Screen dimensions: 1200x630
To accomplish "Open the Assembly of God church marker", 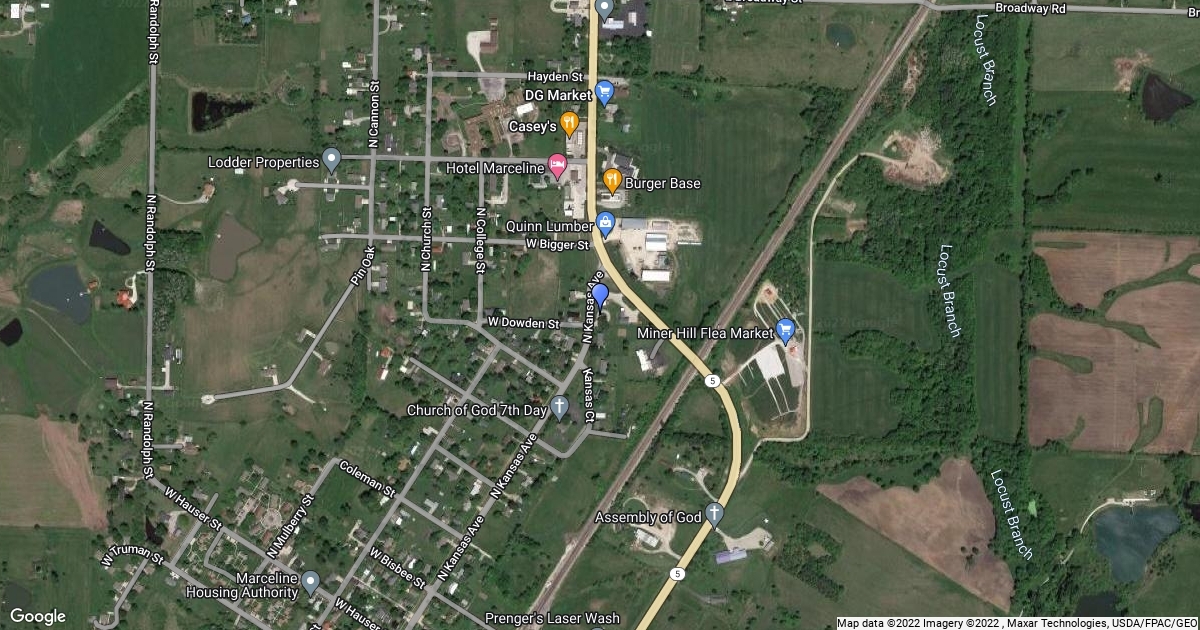I will pos(714,514).
